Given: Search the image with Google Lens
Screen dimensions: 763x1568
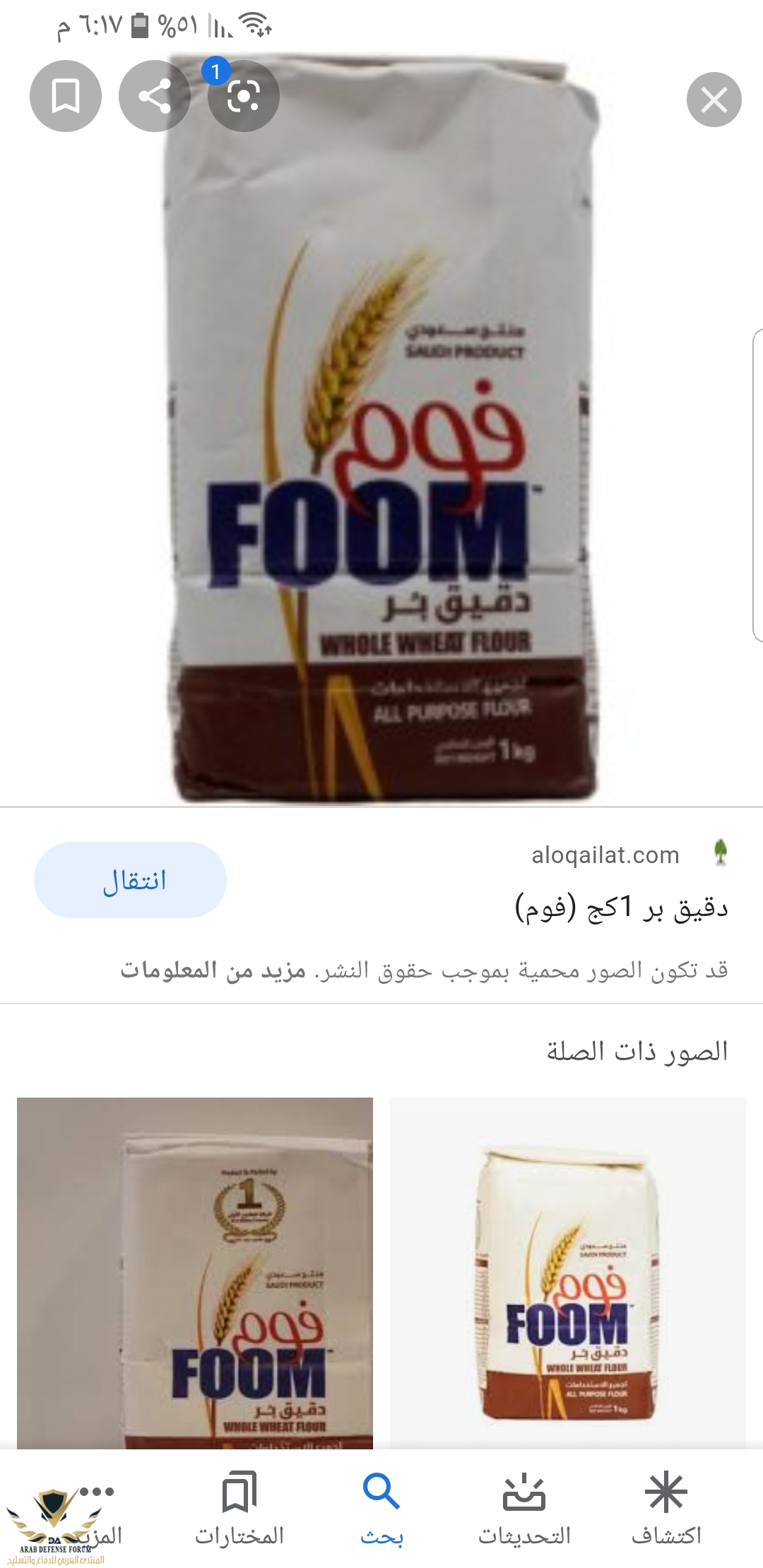Looking at the screenshot, I should point(244,96).
